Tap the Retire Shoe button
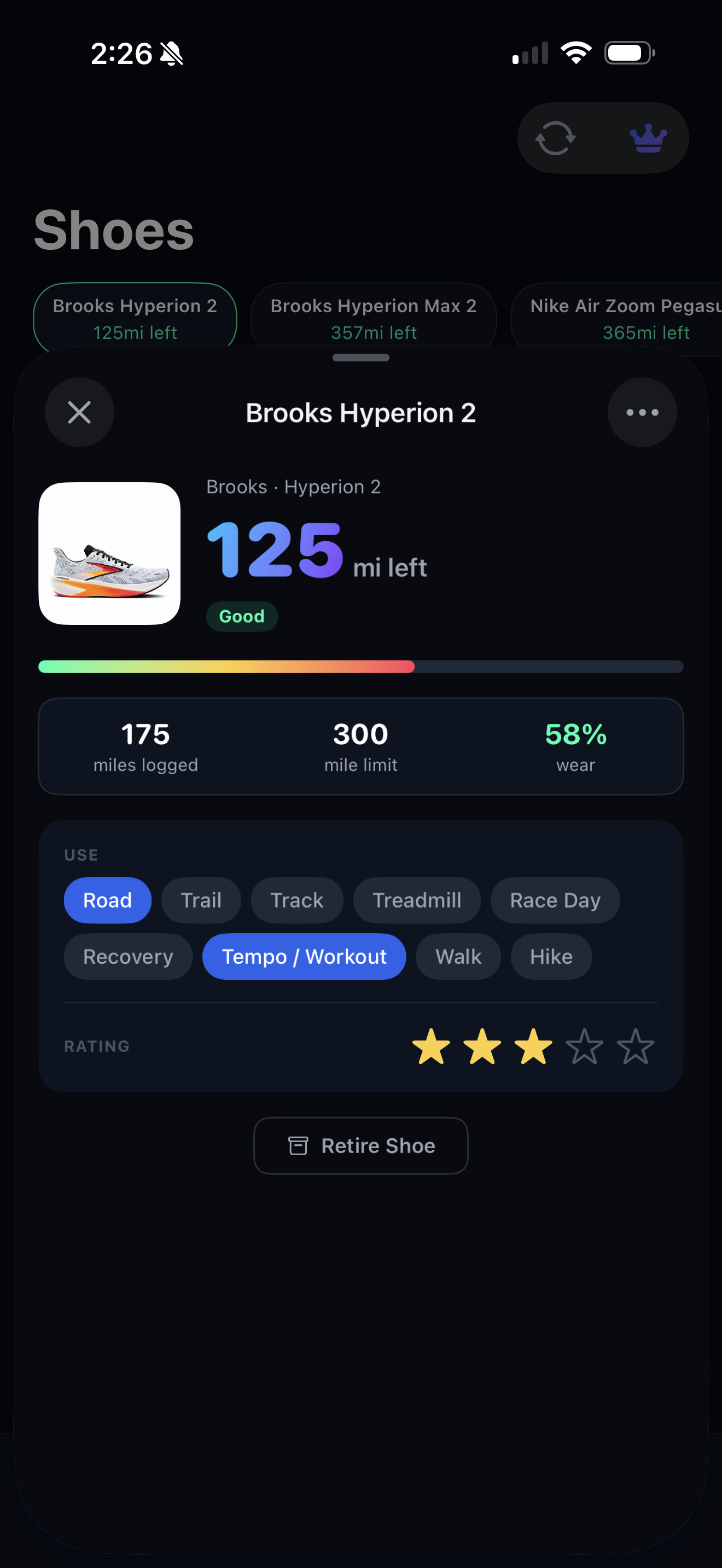The image size is (722, 1568). [x=360, y=1145]
